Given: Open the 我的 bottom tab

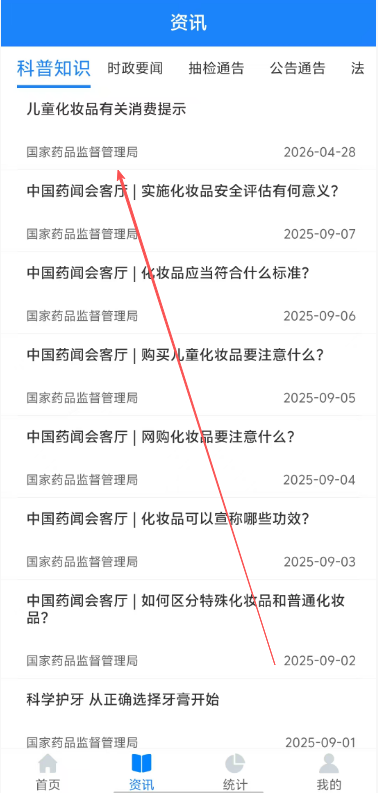Looking at the screenshot, I should pyautogui.click(x=329, y=772).
